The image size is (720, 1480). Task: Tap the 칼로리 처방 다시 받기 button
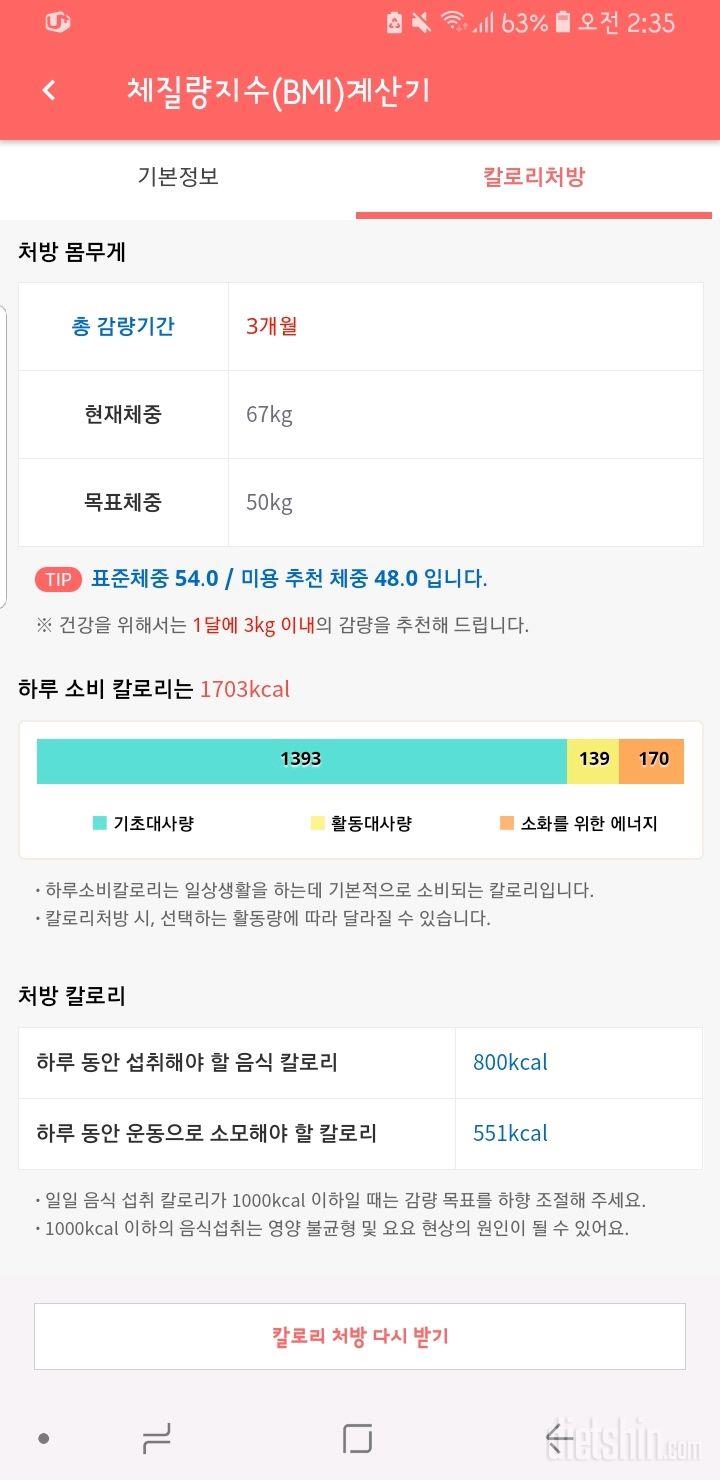(x=360, y=1336)
